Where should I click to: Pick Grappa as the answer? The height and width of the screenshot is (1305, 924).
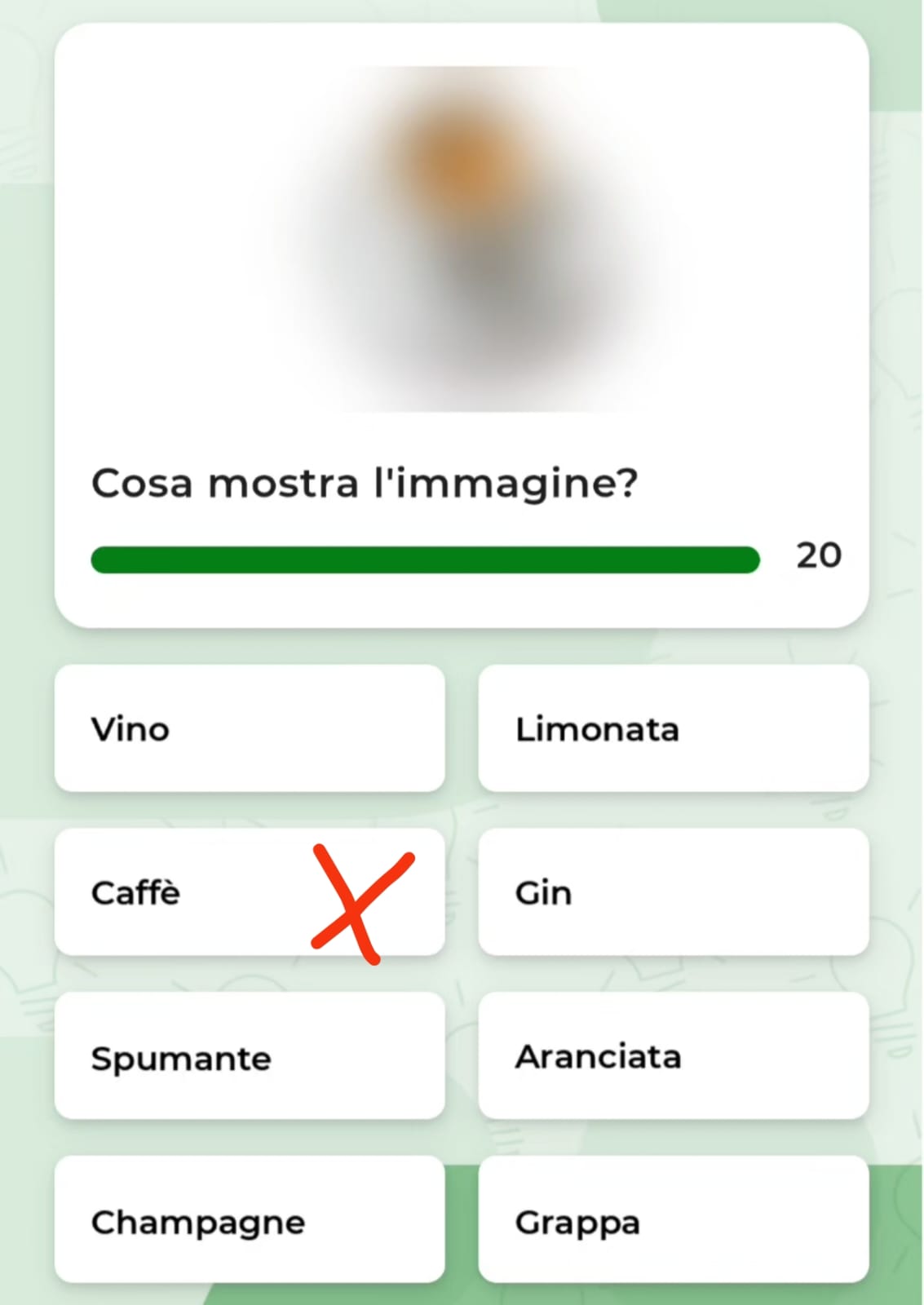click(x=673, y=1221)
